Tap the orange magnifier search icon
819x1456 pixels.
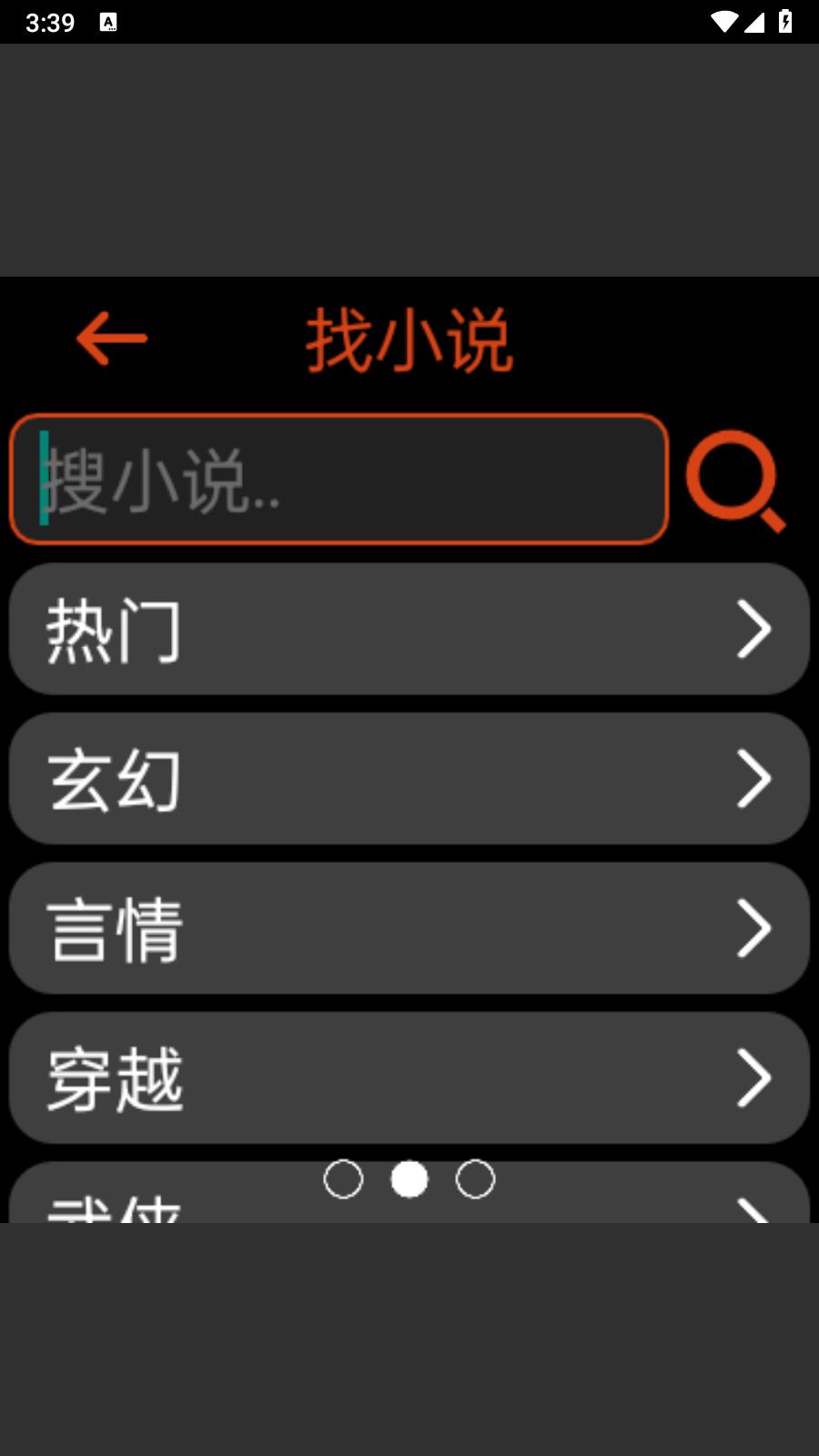735,480
